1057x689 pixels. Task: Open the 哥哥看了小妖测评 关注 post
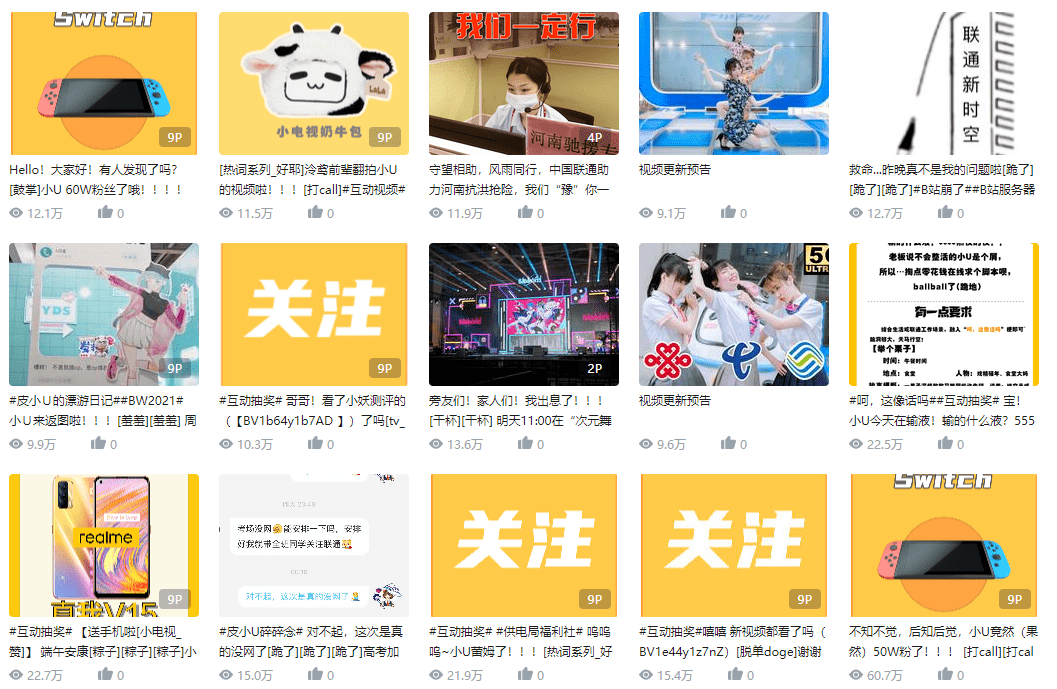pos(314,314)
